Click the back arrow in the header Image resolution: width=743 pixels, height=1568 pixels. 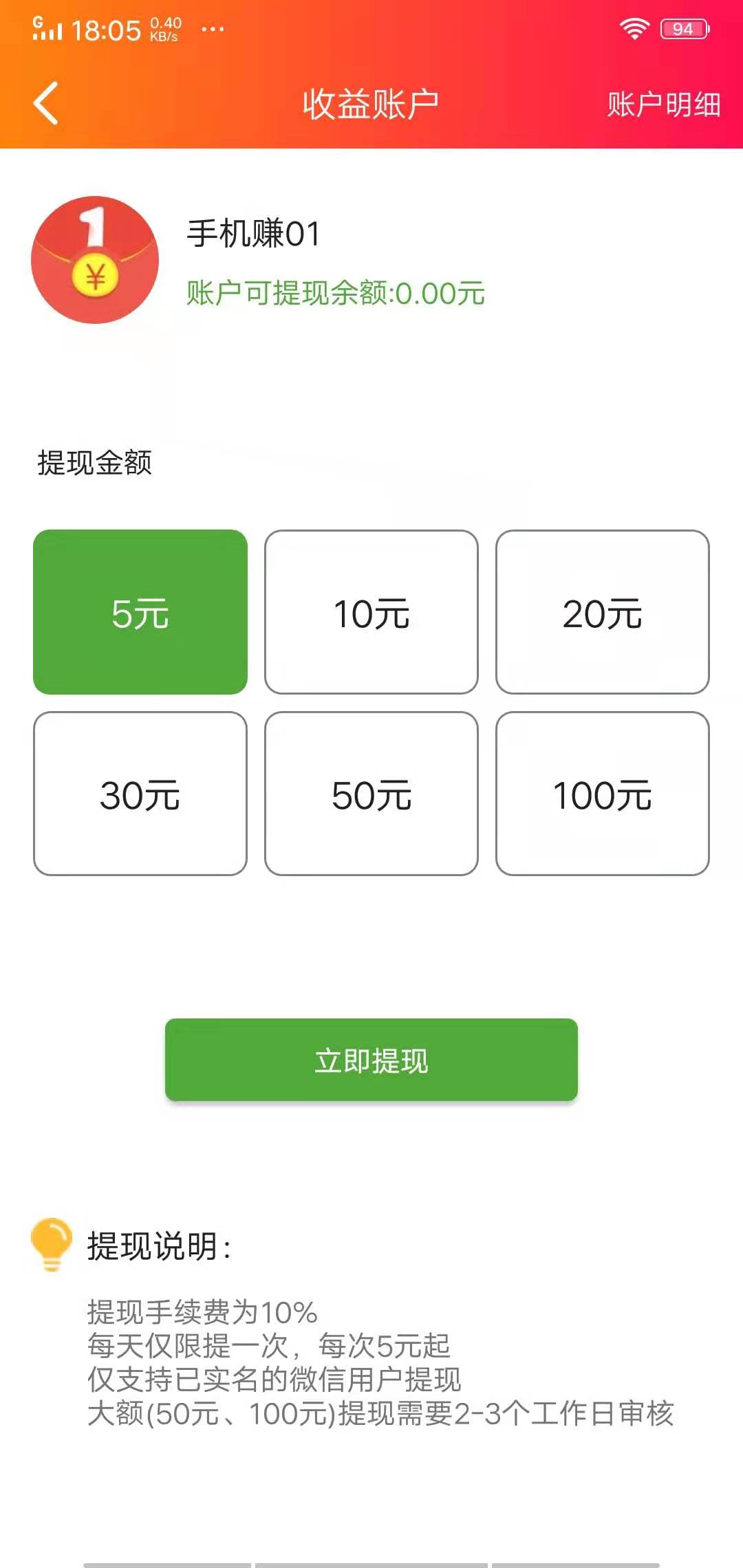coord(45,102)
